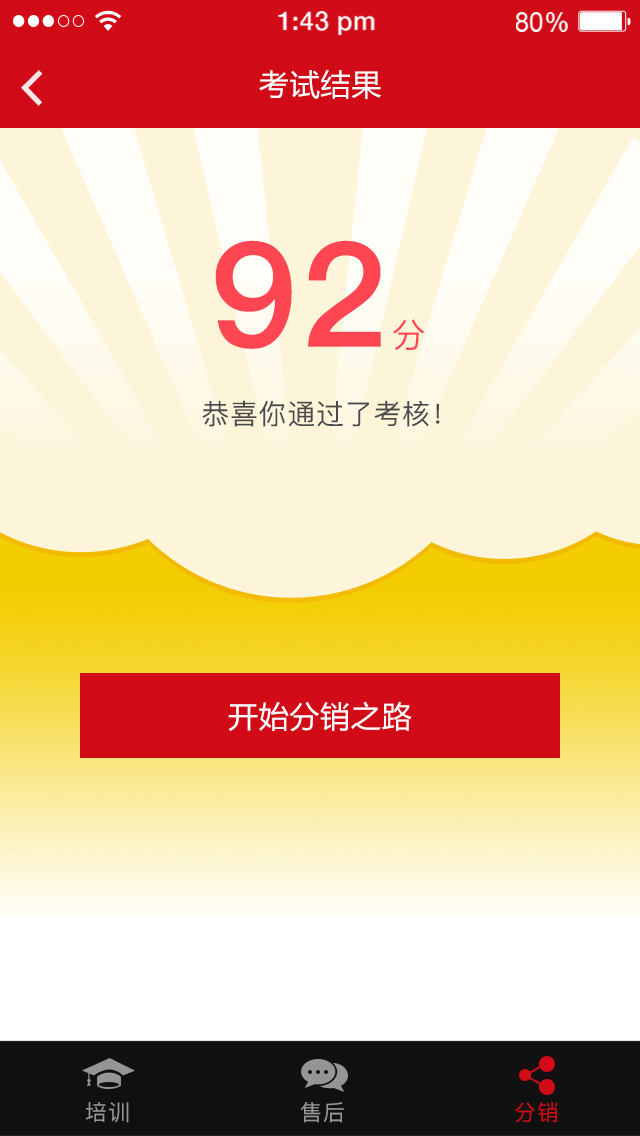The height and width of the screenshot is (1136, 640).
Task: Open the 售后 tab
Action: point(323,1089)
